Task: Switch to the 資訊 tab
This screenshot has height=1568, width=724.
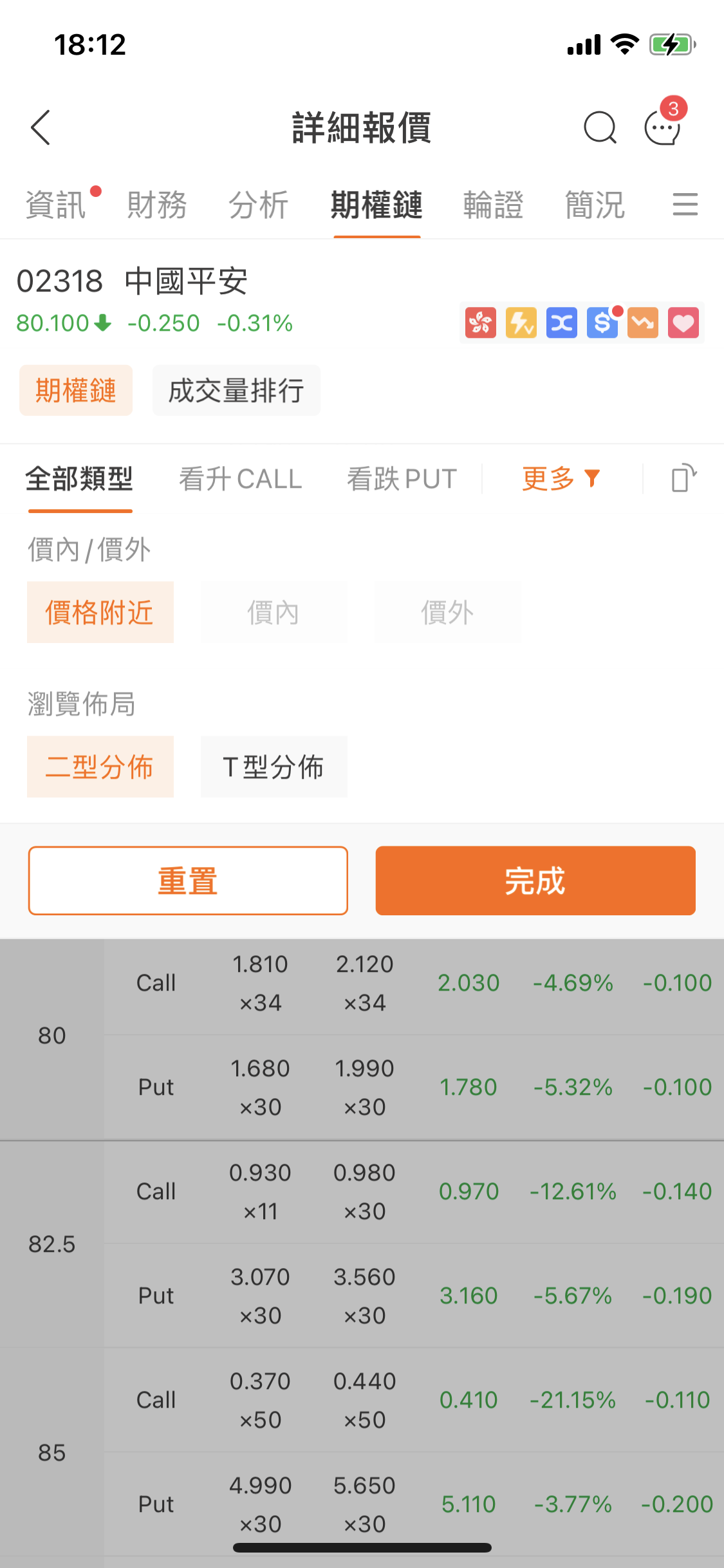Action: pyautogui.click(x=55, y=206)
